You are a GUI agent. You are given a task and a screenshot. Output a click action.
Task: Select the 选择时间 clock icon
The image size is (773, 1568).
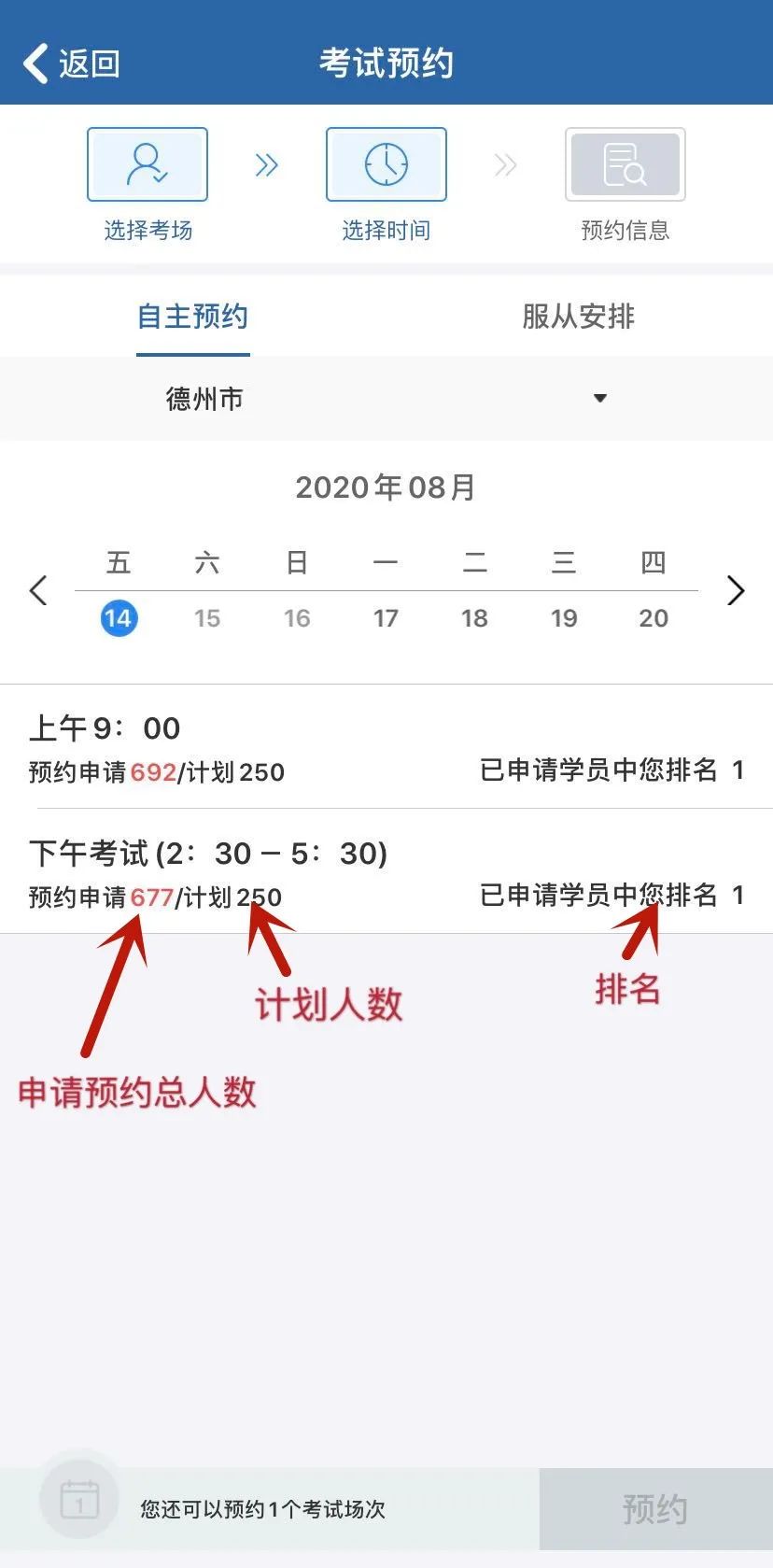pos(386,163)
